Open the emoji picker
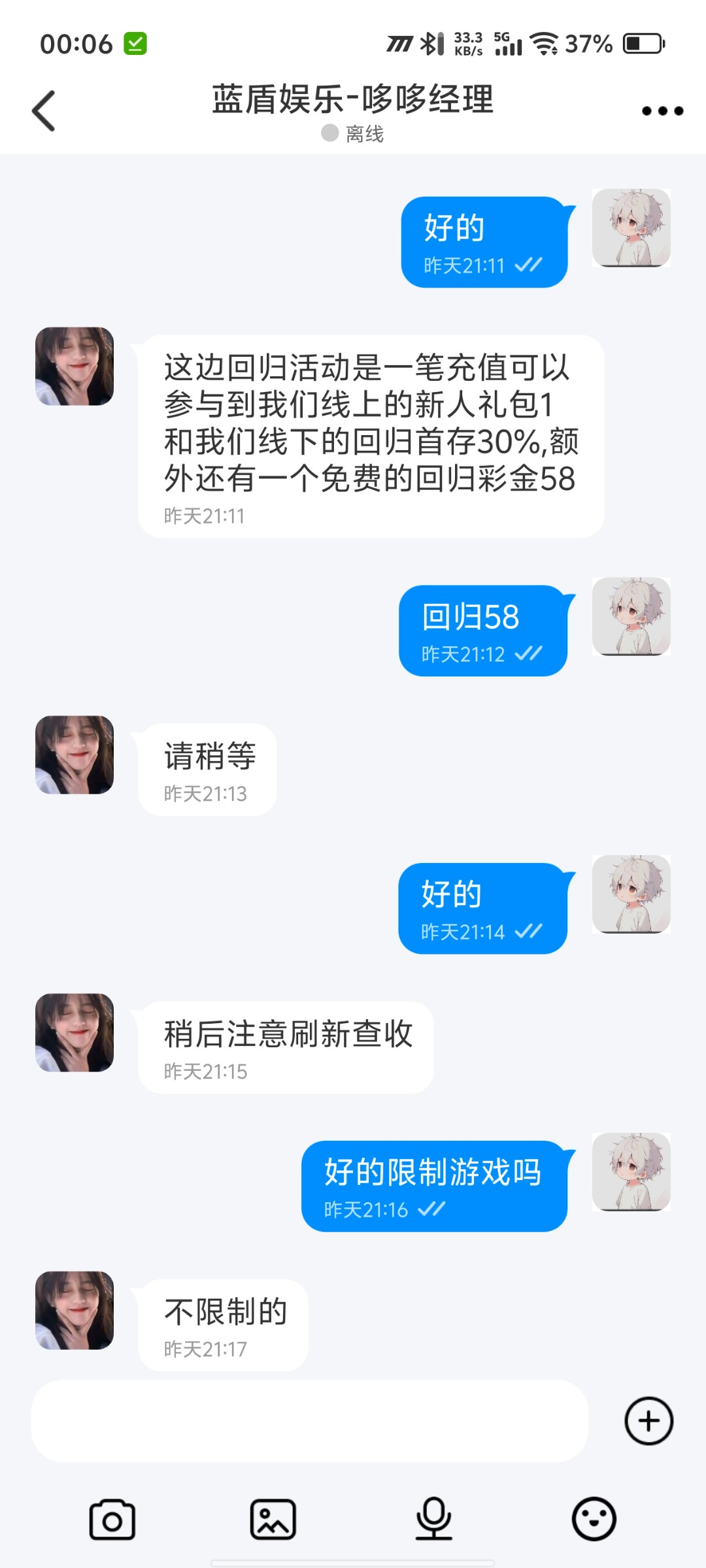The height and width of the screenshot is (1568, 706). click(594, 1520)
